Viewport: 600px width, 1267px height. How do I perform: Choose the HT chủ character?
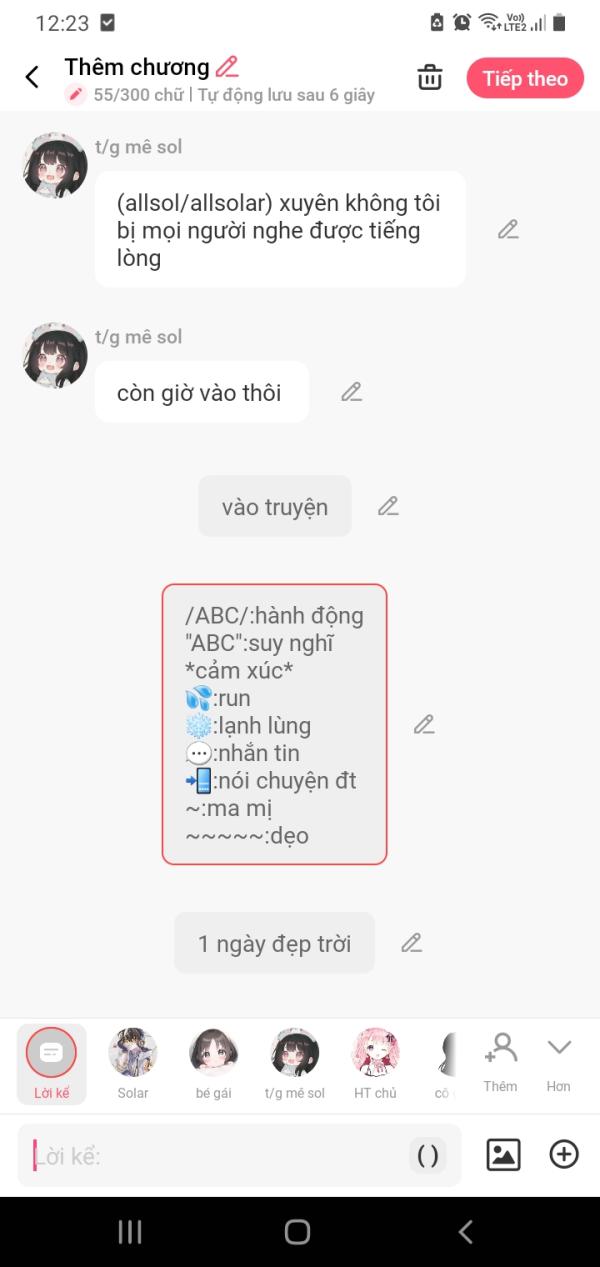click(376, 1064)
